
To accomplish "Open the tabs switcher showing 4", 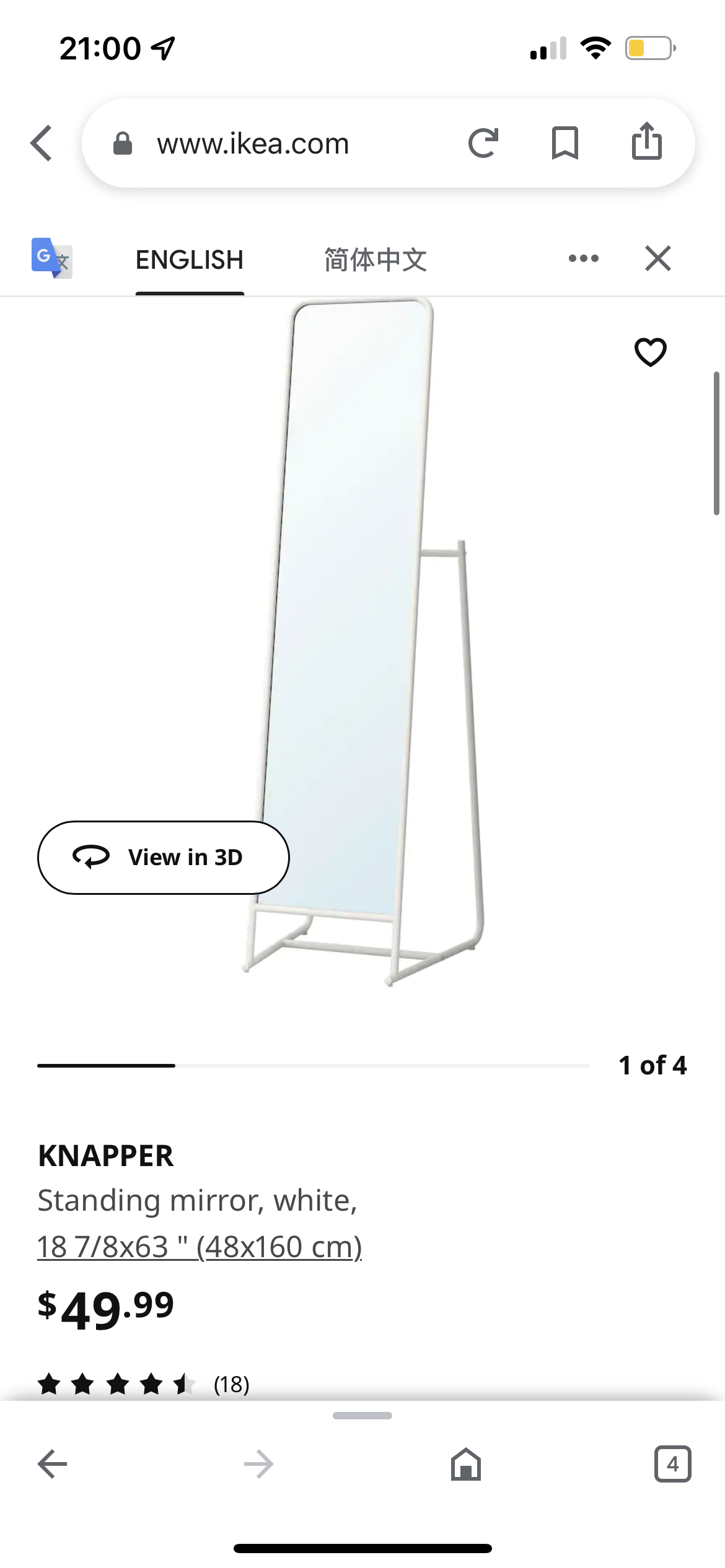I will tap(673, 1465).
